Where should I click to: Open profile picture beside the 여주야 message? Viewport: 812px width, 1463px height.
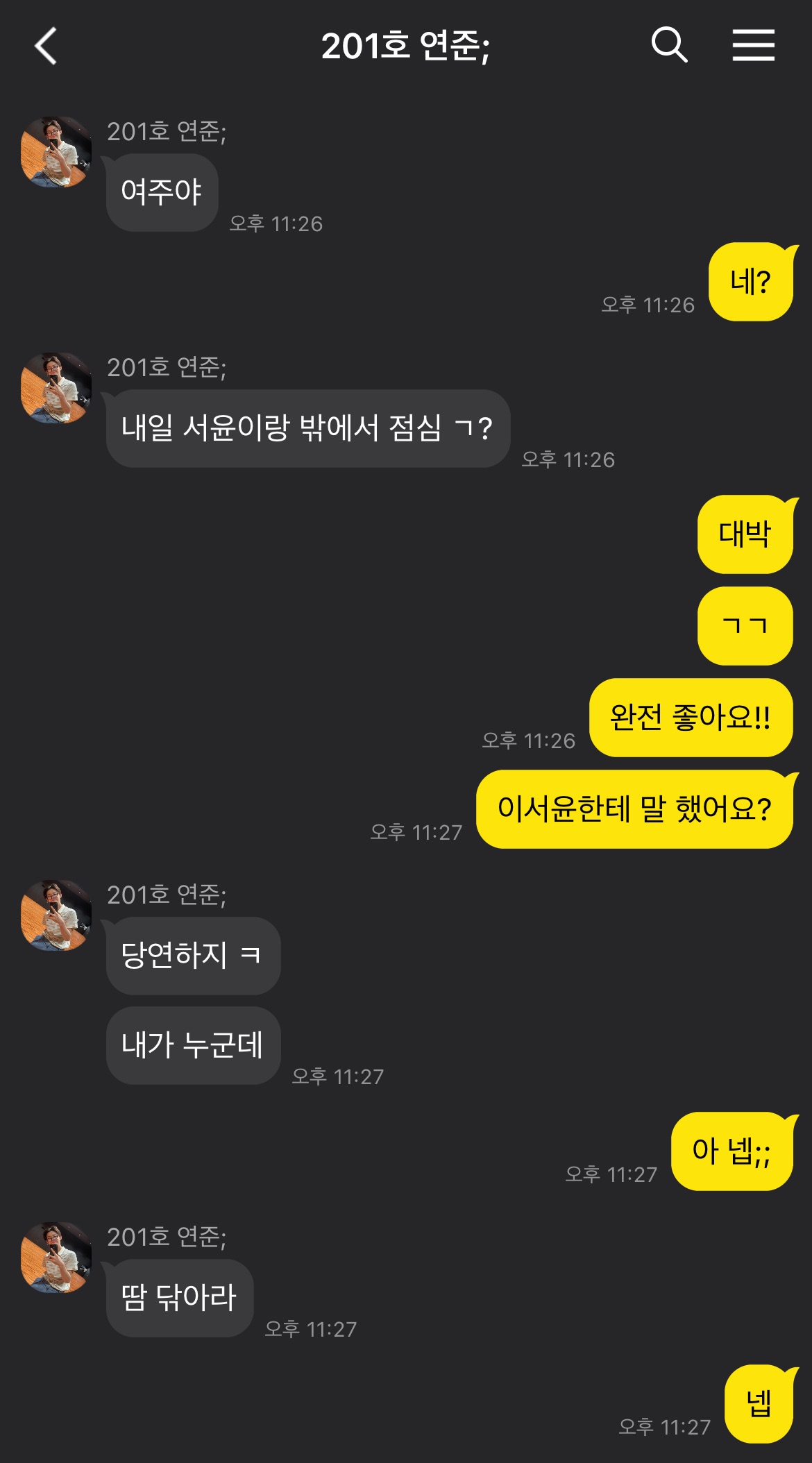pos(56,152)
